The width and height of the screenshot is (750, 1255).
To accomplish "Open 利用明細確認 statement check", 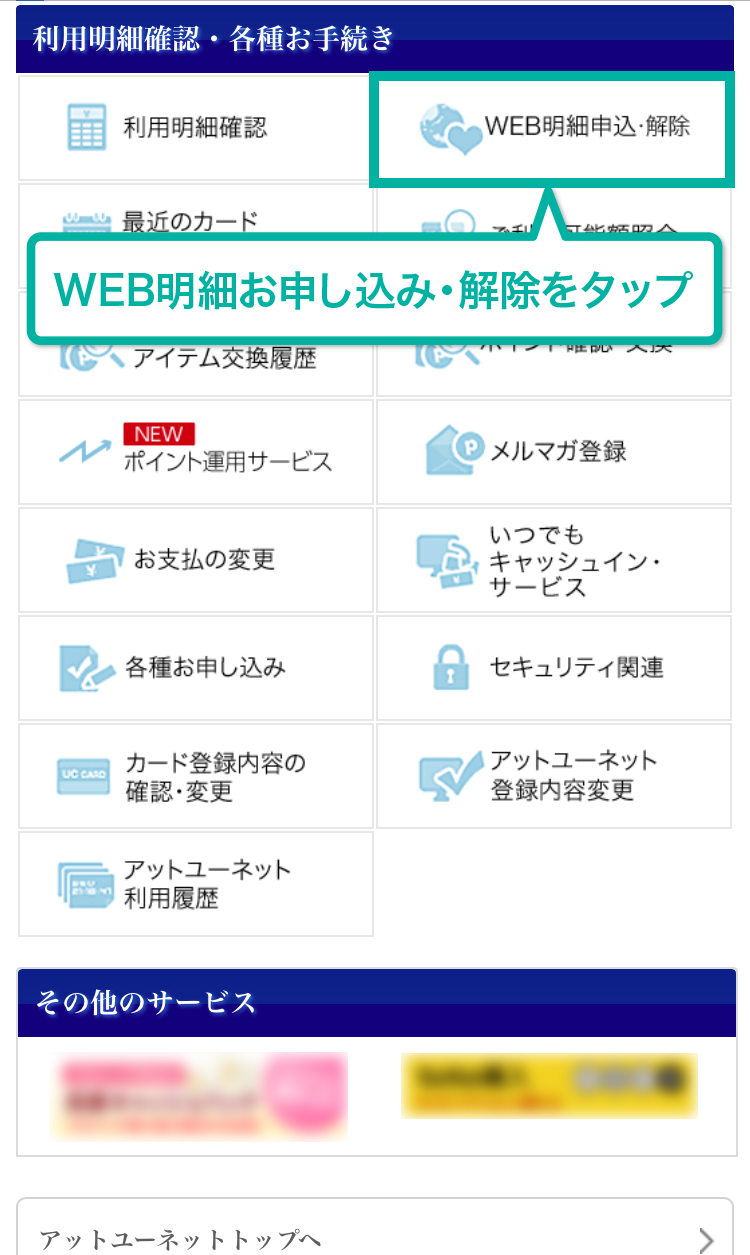I will click(195, 128).
